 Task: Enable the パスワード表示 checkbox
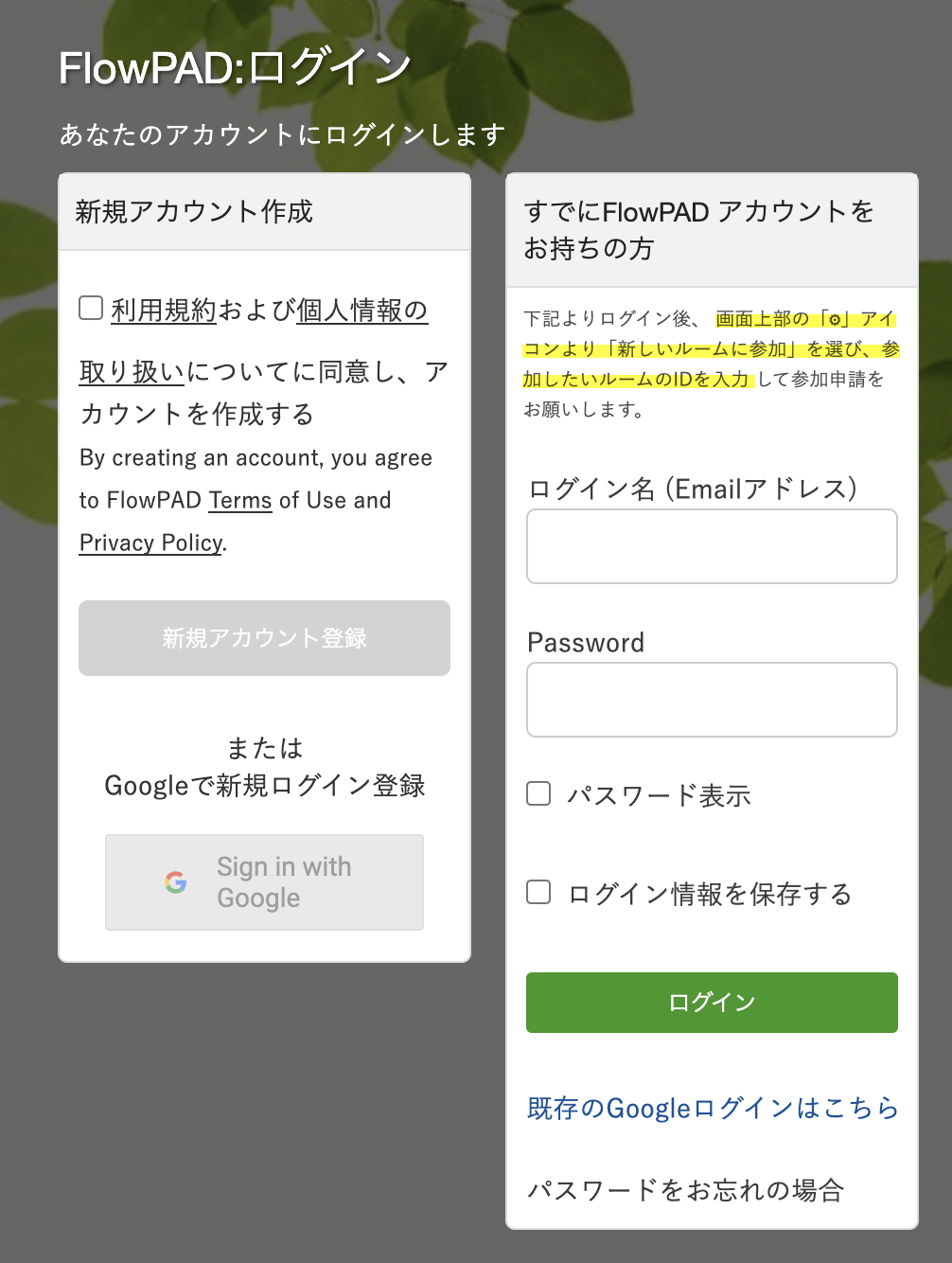point(538,793)
